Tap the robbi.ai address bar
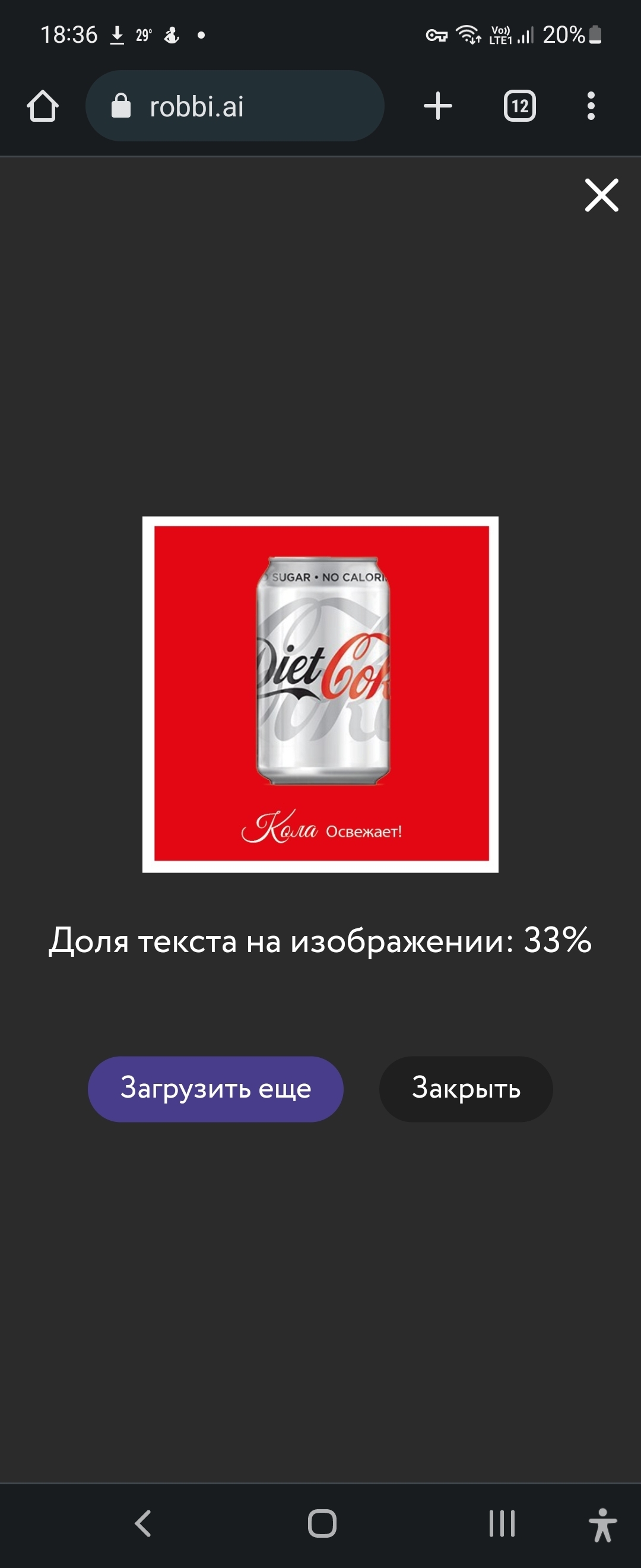This screenshot has width=641, height=1568. pyautogui.click(x=235, y=106)
